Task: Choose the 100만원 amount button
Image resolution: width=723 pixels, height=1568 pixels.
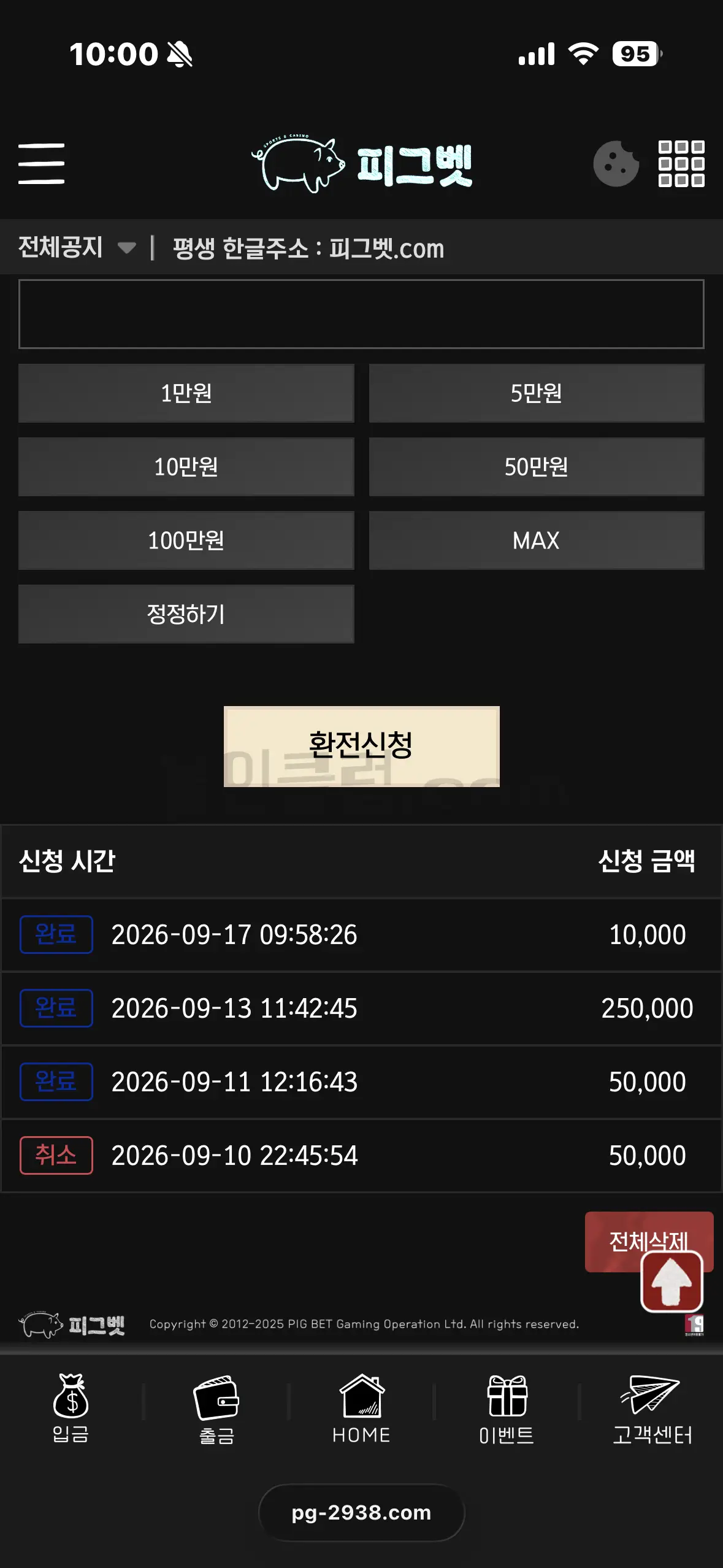Action: pos(186,540)
